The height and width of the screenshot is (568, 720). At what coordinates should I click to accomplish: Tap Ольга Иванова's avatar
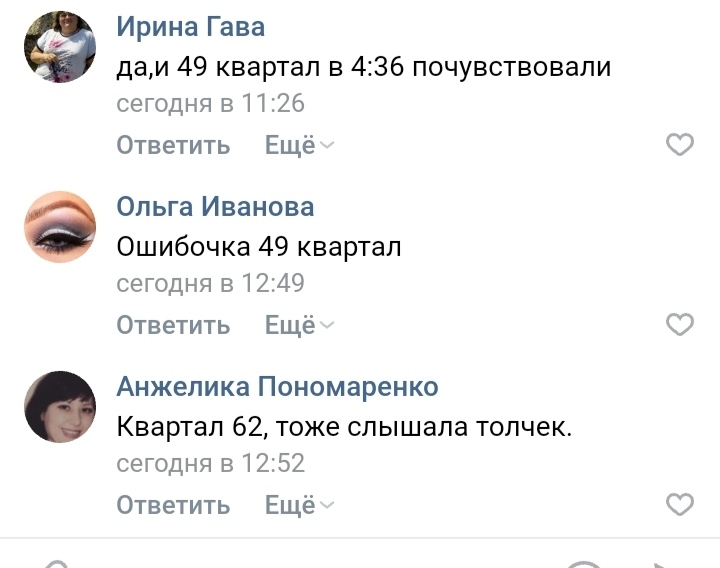pyautogui.click(x=60, y=226)
